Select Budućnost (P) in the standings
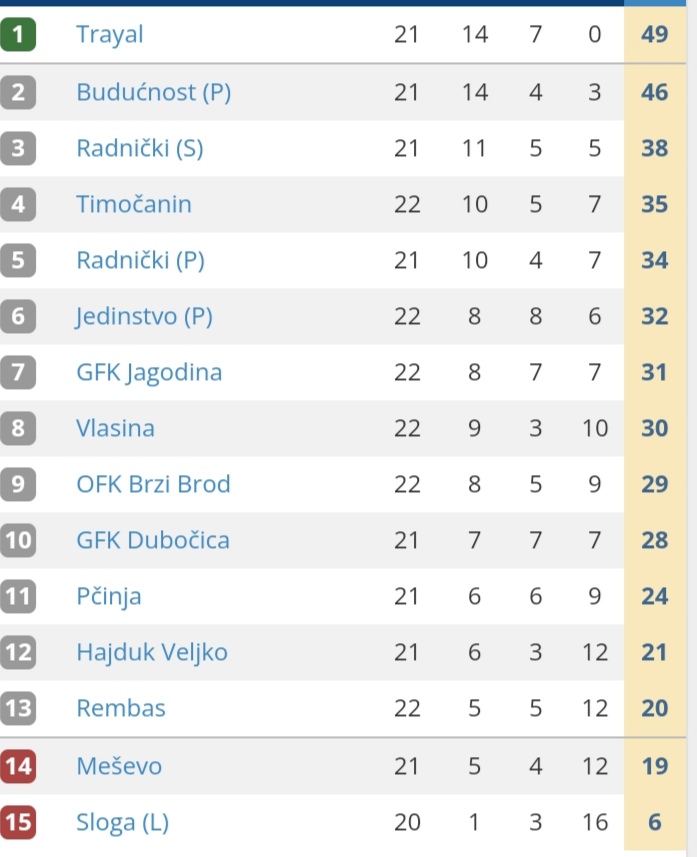Viewport: 697px width, 857px height. click(153, 93)
